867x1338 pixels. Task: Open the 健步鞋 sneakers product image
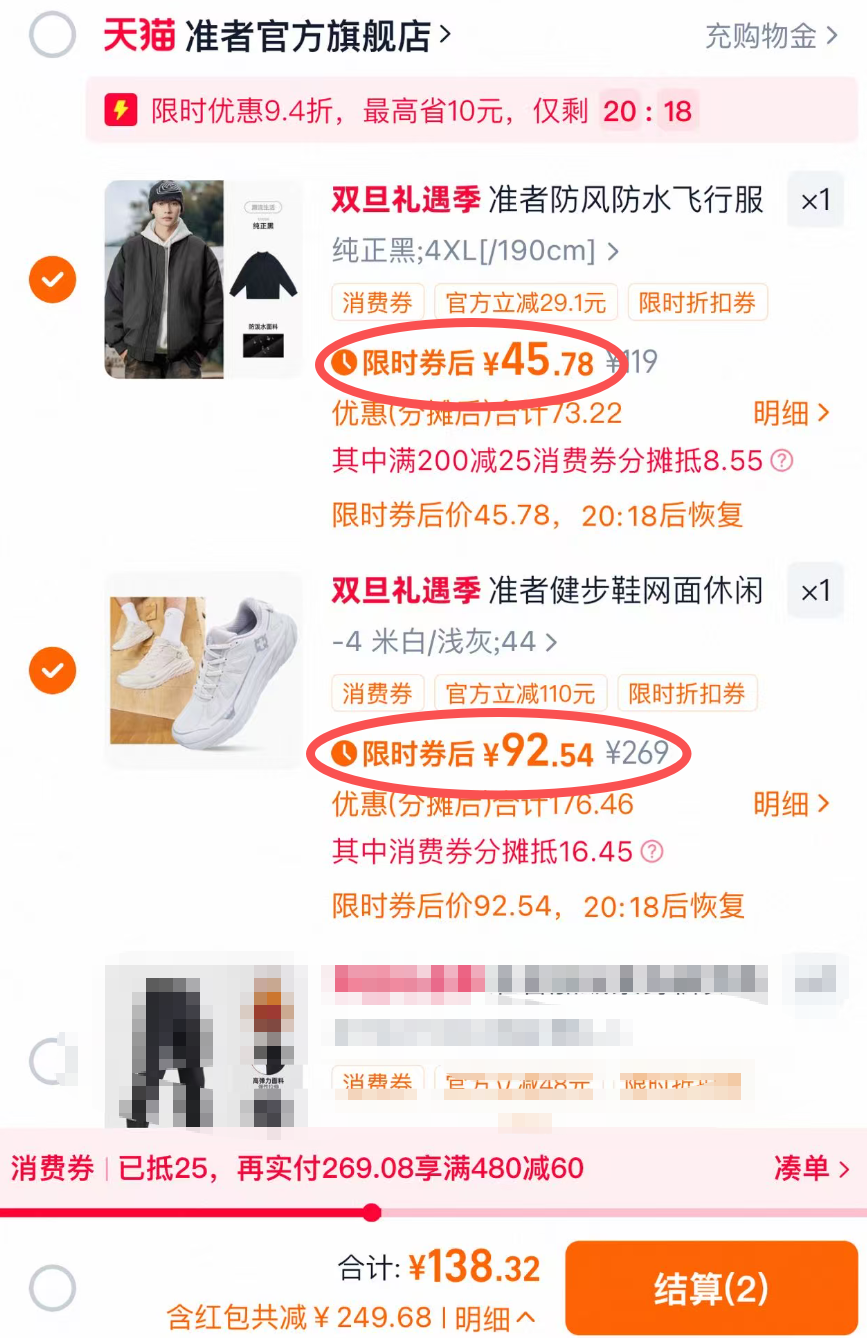click(203, 670)
